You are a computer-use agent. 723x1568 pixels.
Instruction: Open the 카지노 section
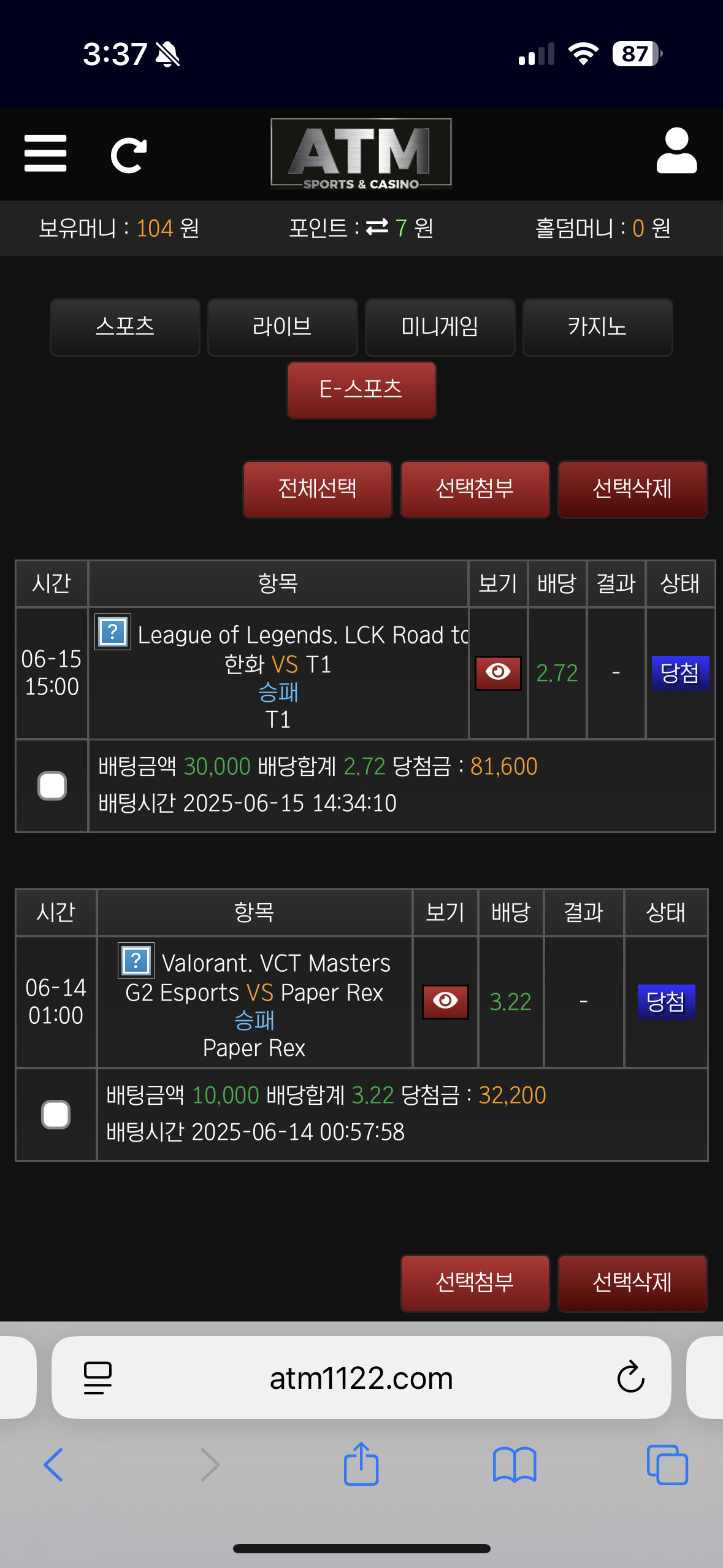point(598,327)
